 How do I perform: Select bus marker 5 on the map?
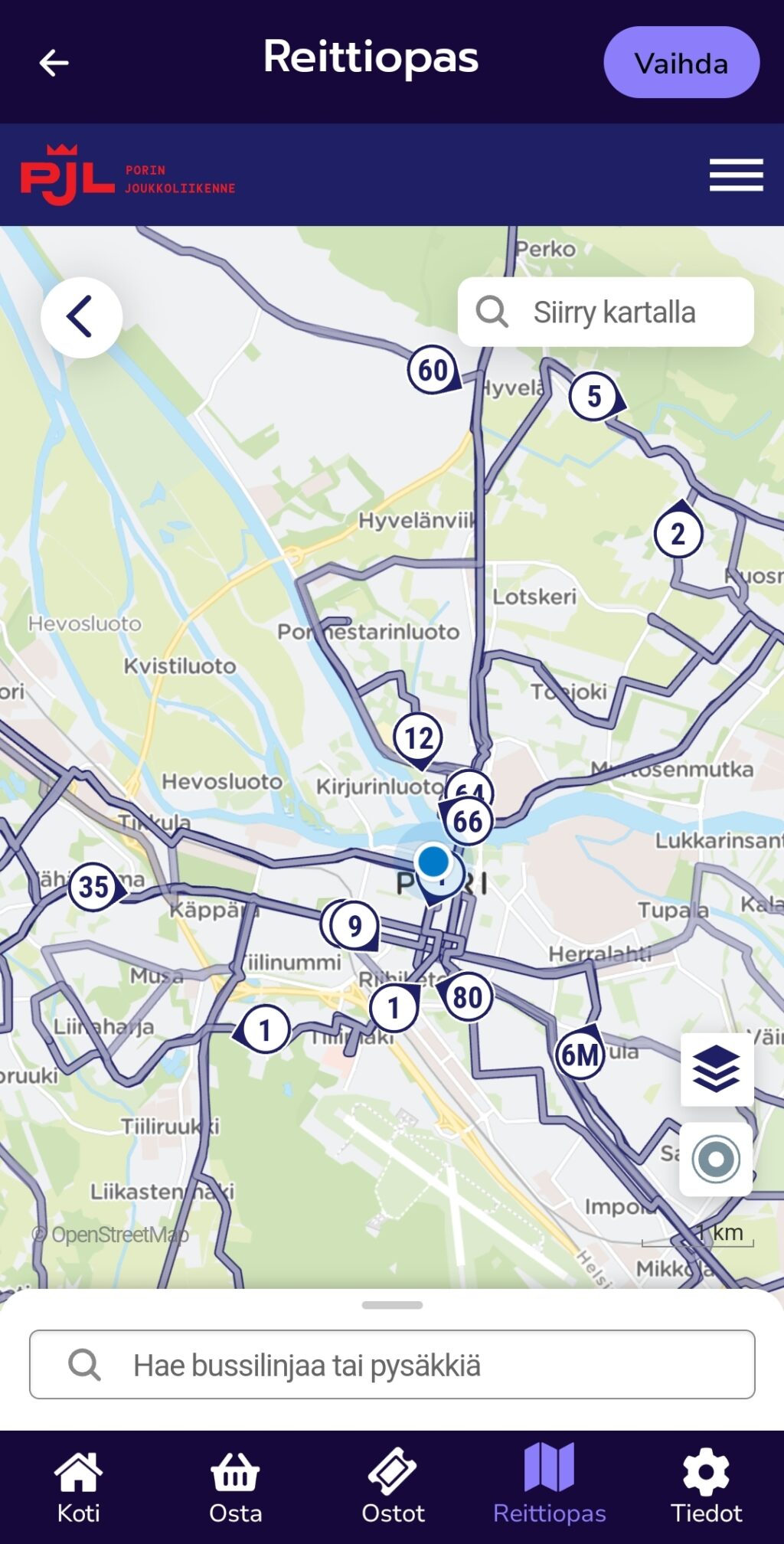(594, 396)
